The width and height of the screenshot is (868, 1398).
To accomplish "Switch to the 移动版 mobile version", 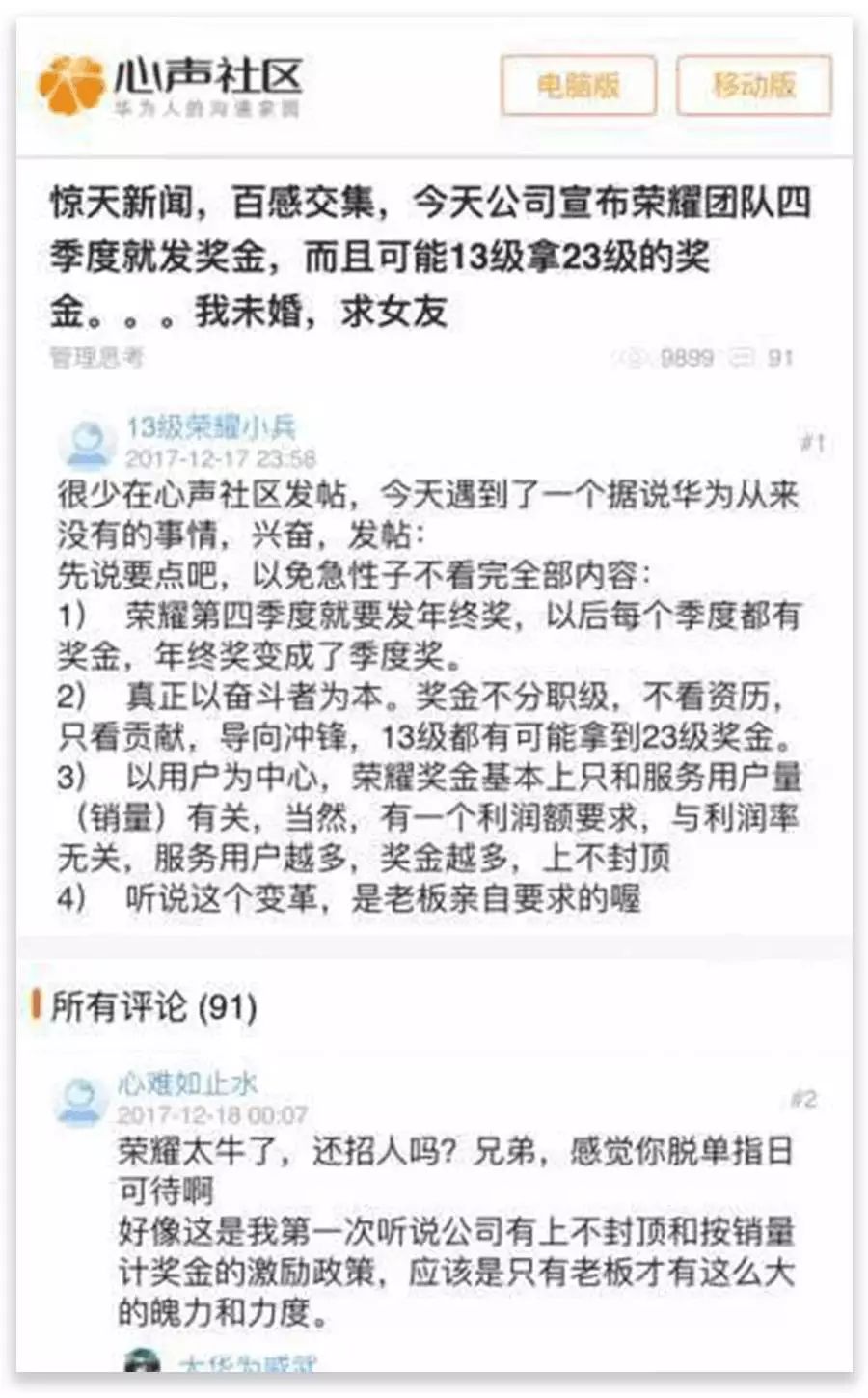I will (753, 86).
